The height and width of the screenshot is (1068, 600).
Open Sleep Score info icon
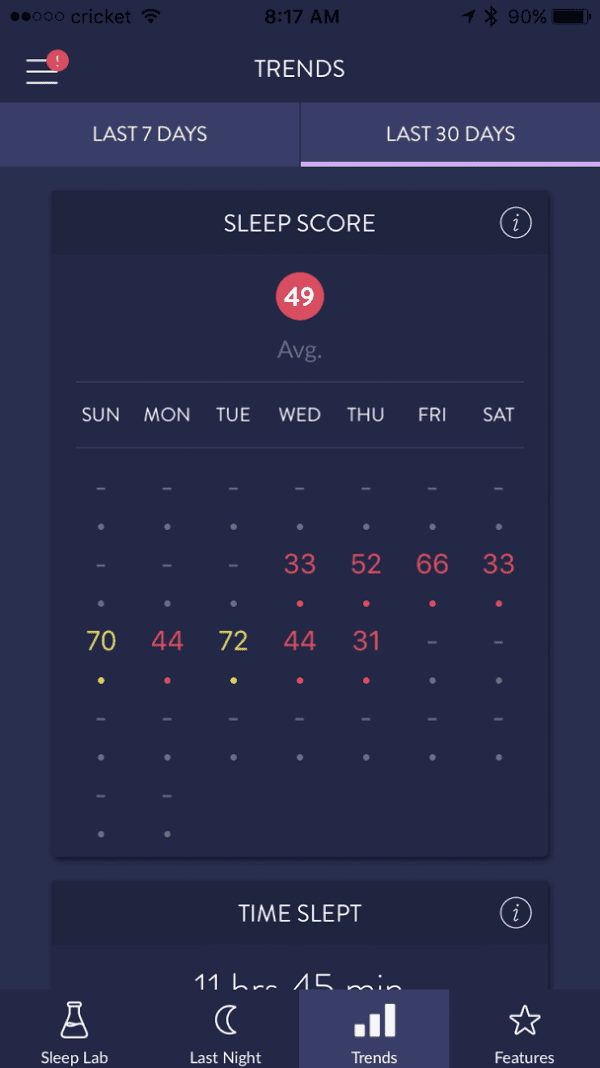pos(516,223)
